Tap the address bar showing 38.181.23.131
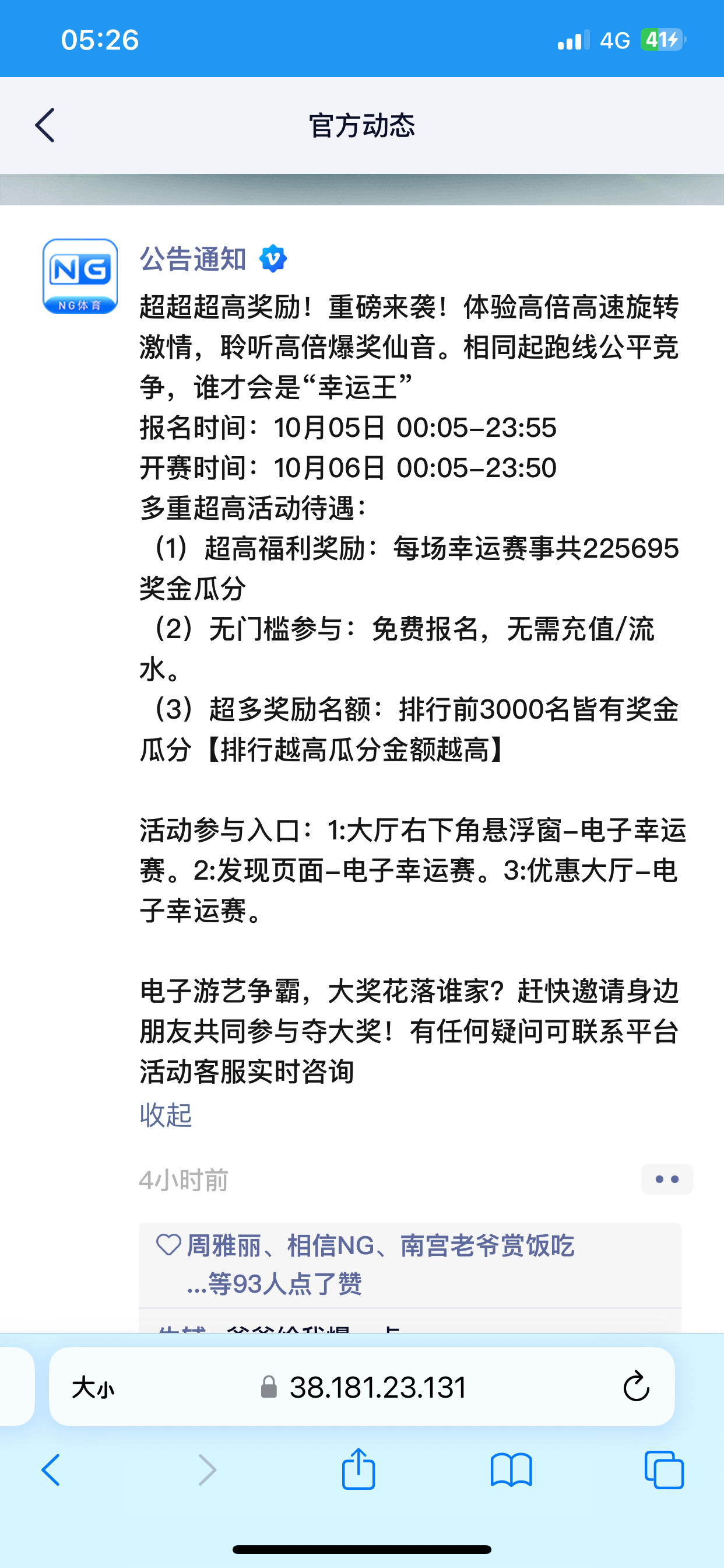 coord(377,1388)
